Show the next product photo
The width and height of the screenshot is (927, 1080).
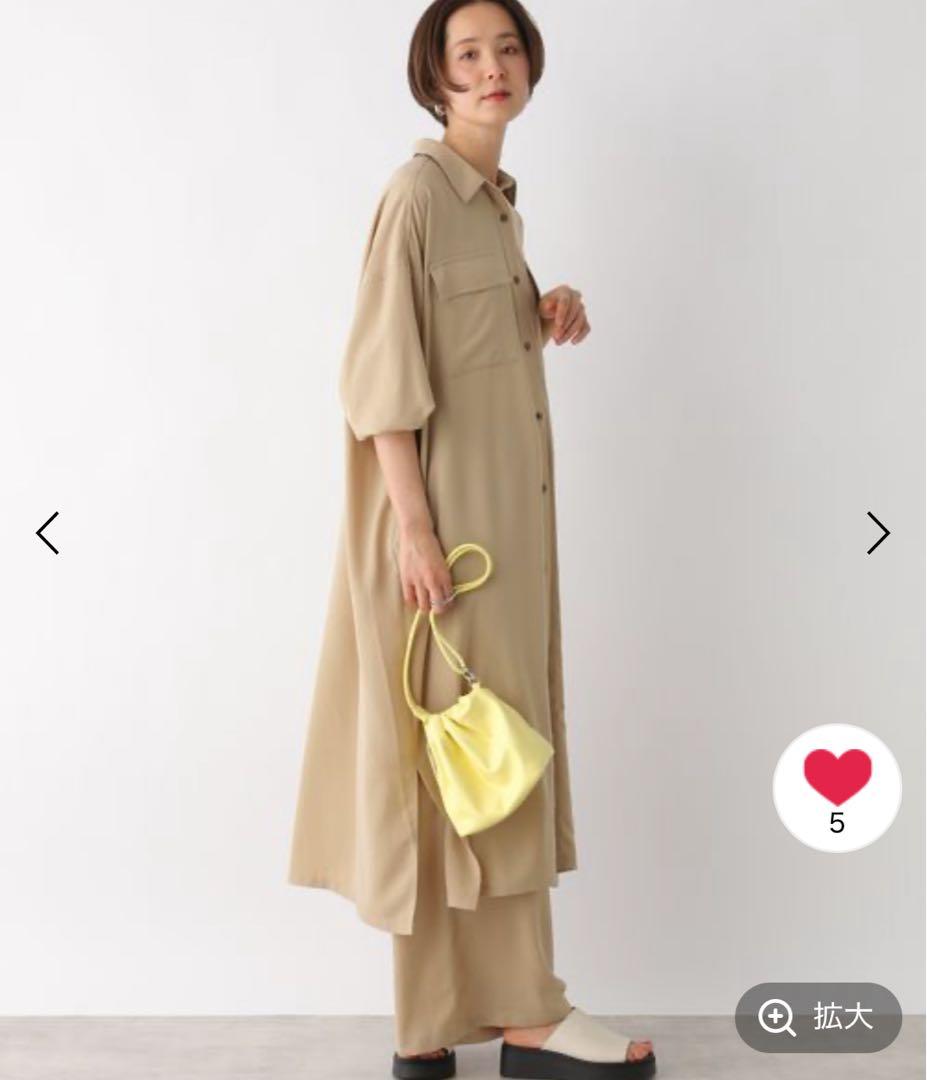pos(877,533)
